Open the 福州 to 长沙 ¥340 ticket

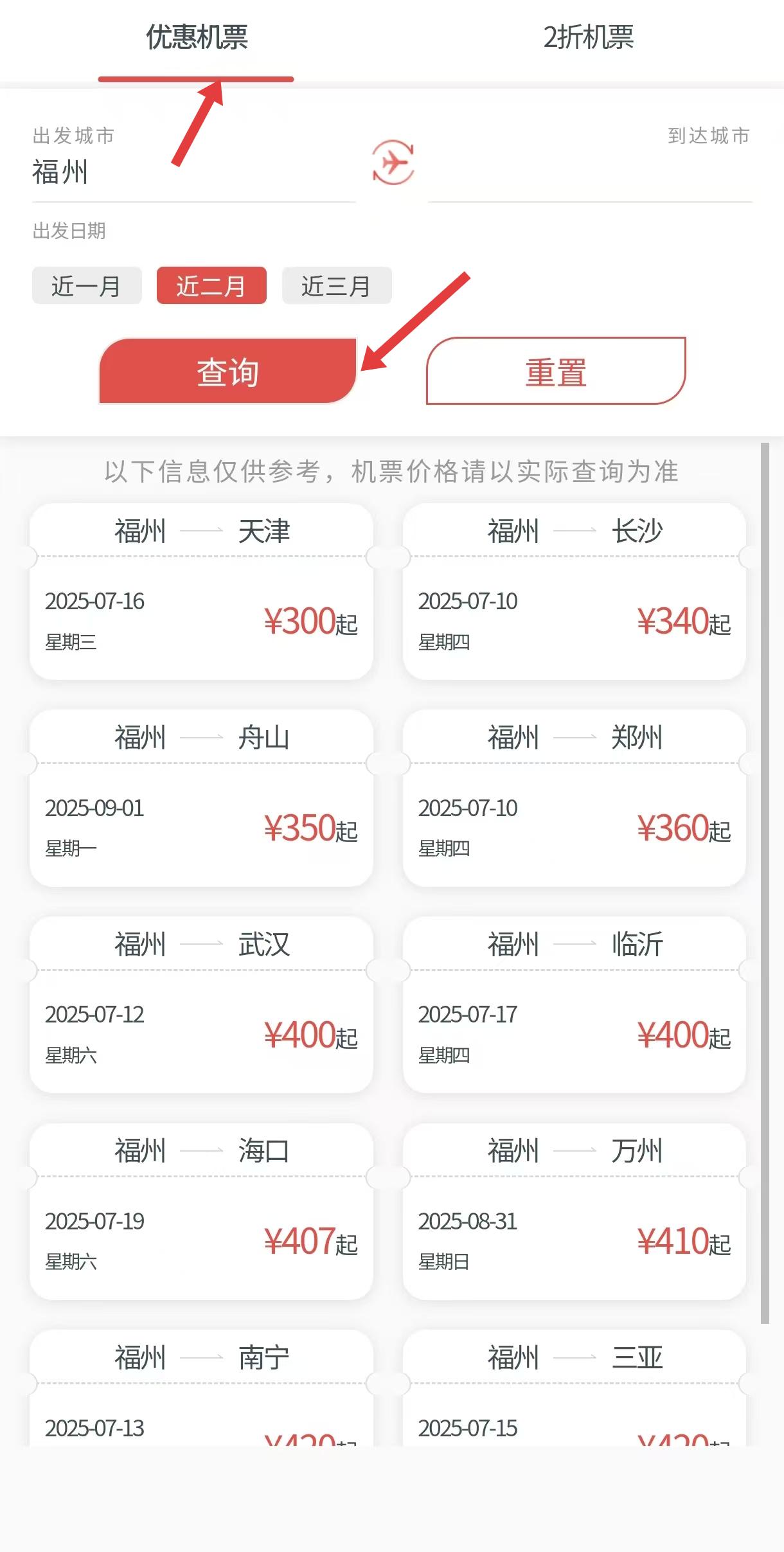(x=575, y=591)
